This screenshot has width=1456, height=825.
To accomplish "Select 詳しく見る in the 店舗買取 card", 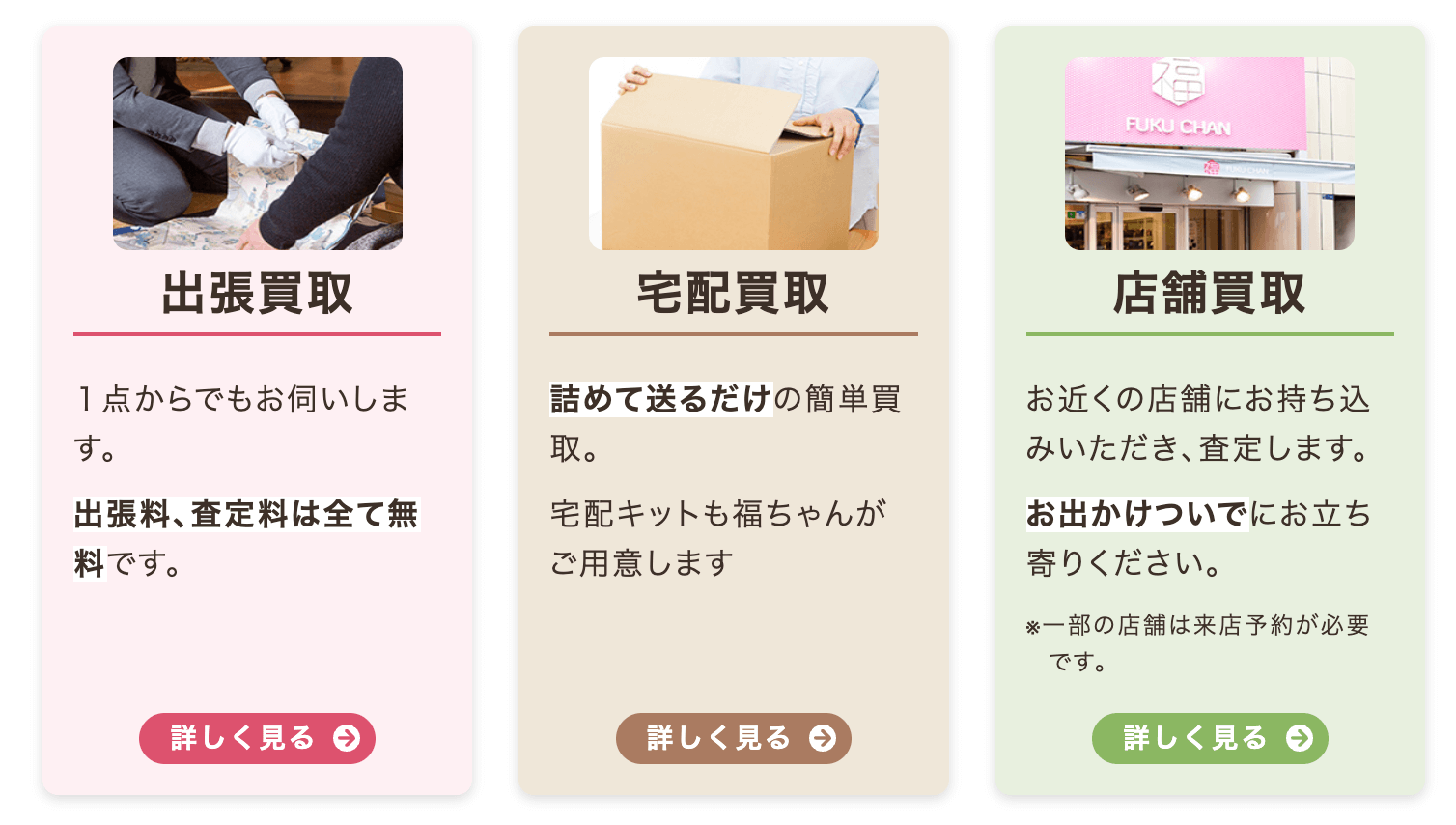I will point(1209,738).
